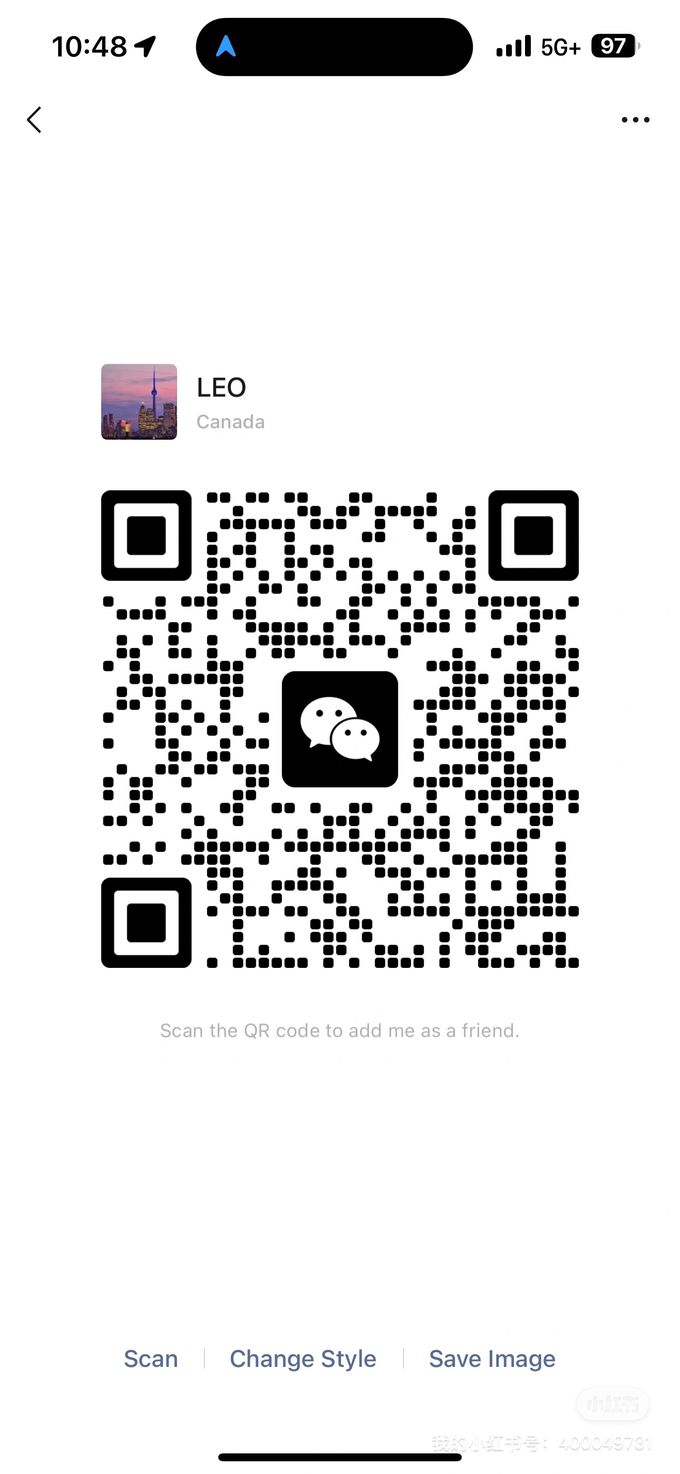680x1474 pixels.
Task: Save Image of the QR code
Action: coord(492,1358)
